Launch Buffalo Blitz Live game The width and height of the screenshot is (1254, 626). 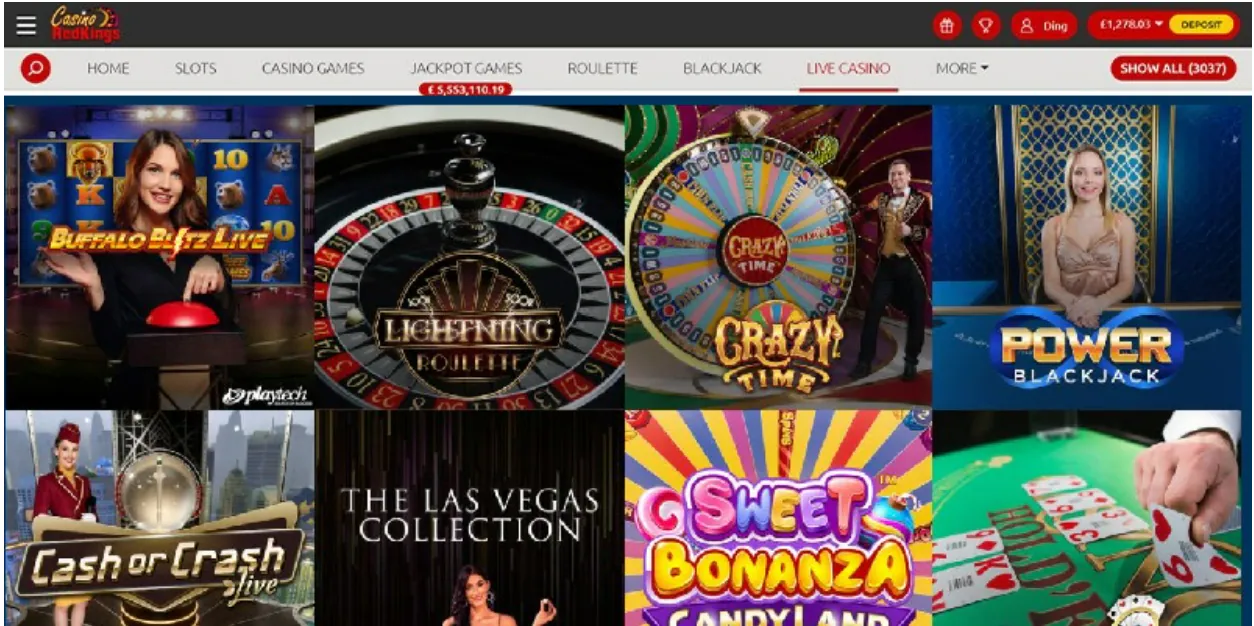pyautogui.click(x=159, y=256)
